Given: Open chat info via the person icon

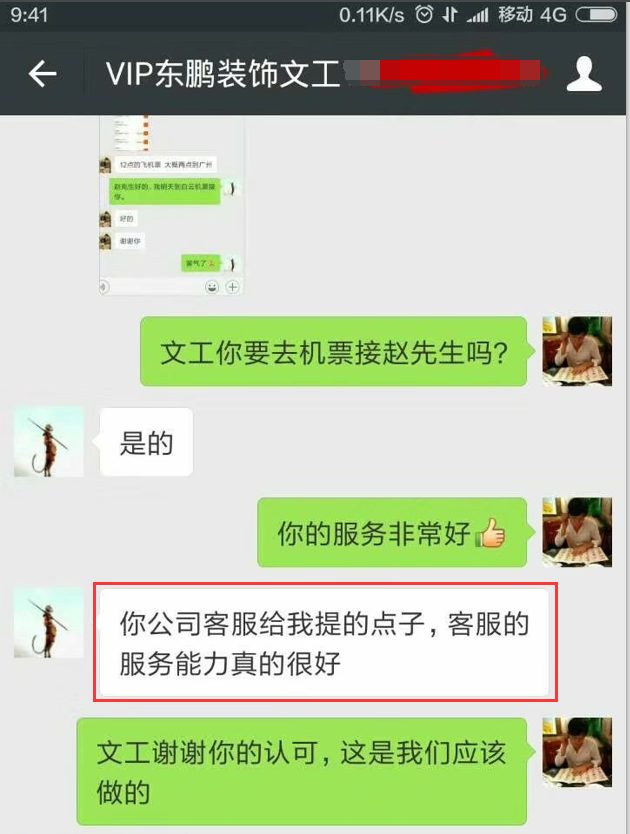Looking at the screenshot, I should point(584,74).
